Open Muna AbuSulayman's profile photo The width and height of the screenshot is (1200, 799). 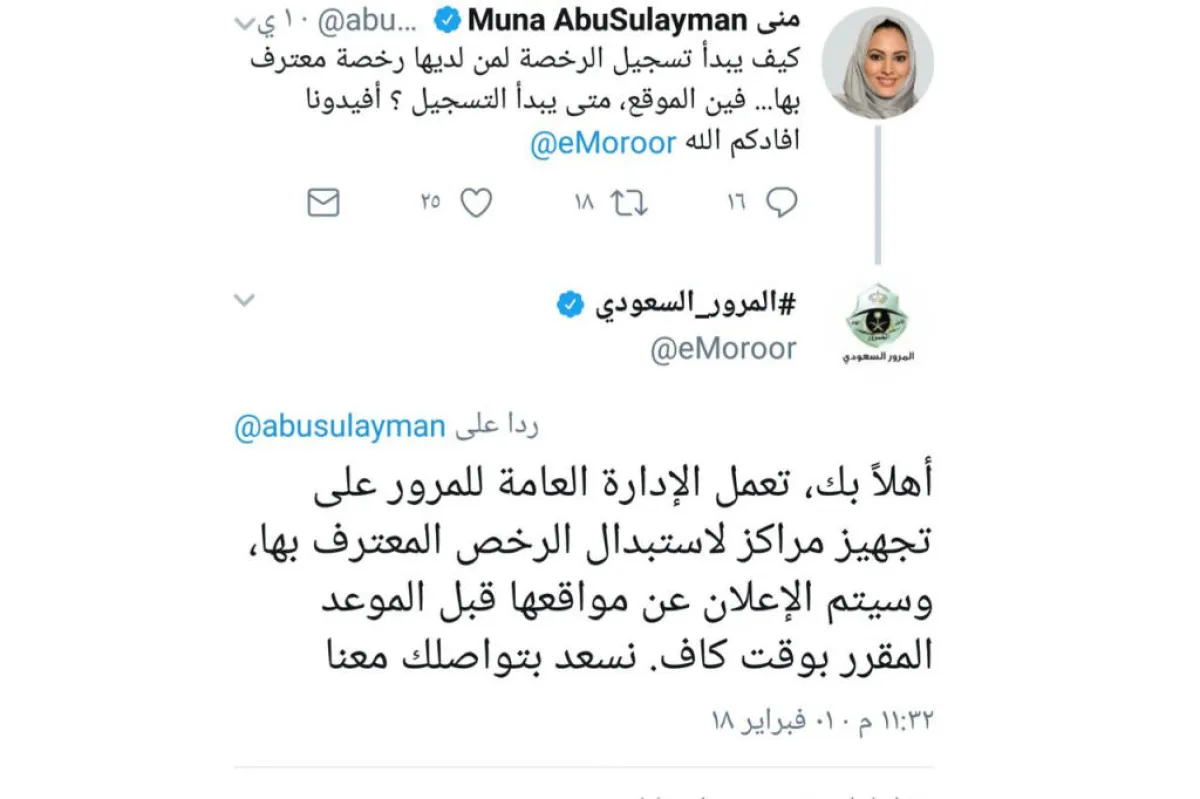[877, 63]
